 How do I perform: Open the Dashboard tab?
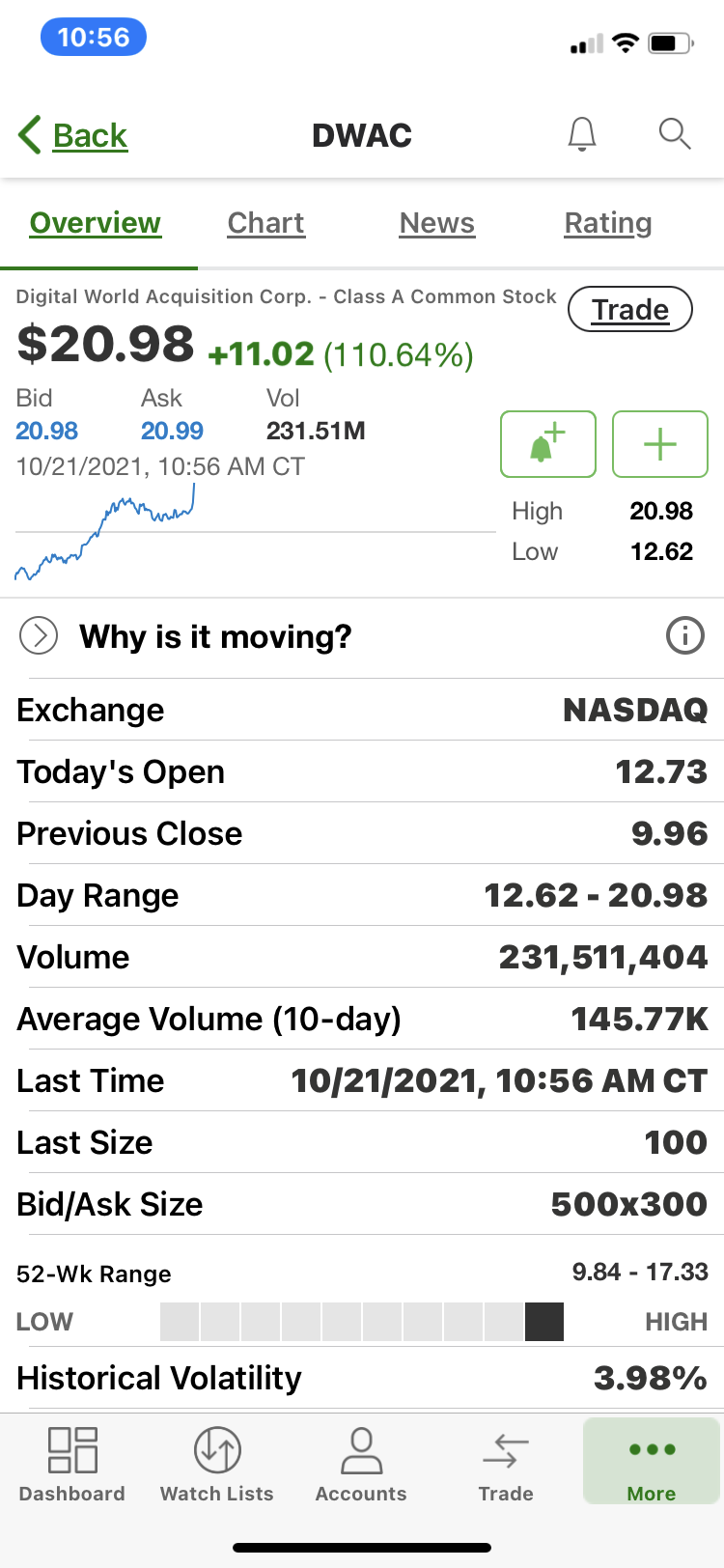(x=72, y=1464)
